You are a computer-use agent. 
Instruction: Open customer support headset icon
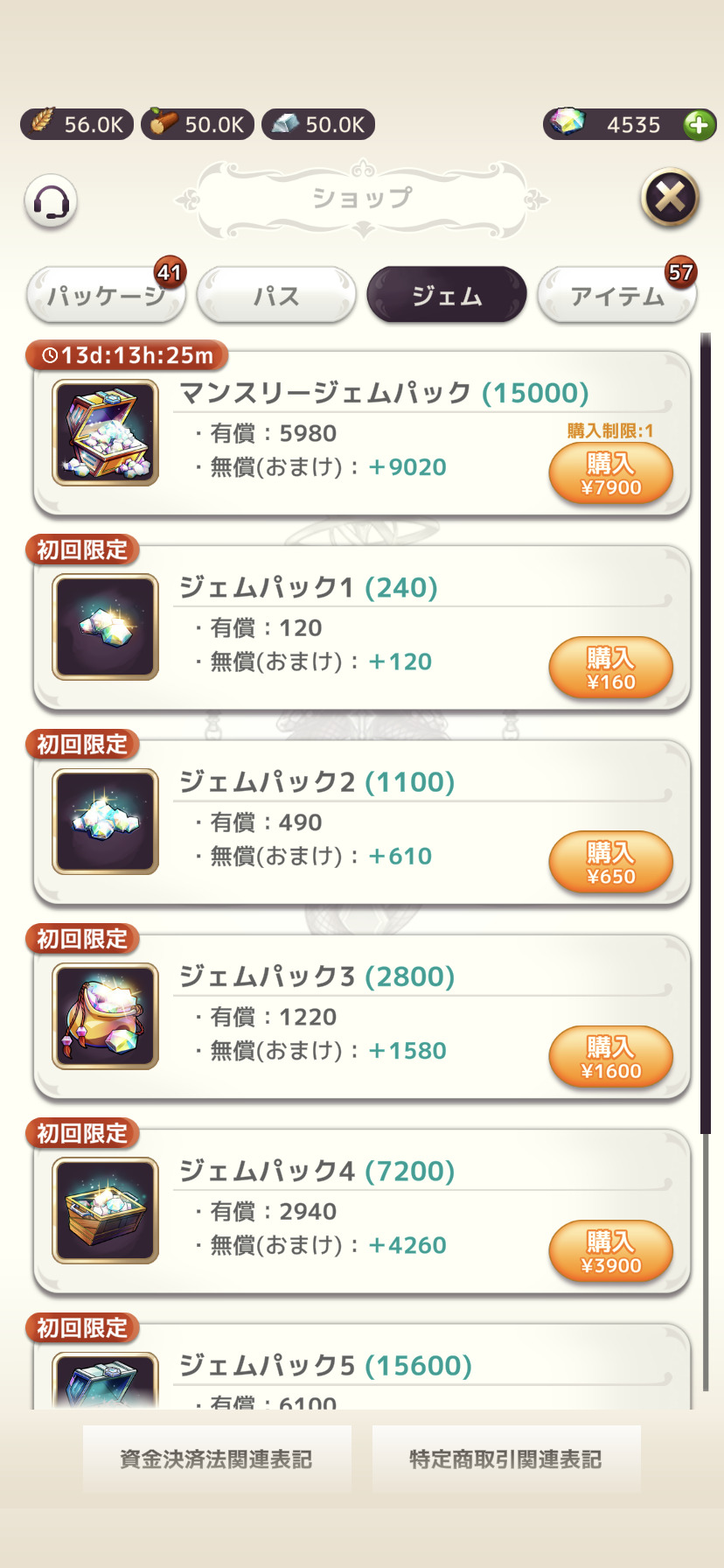(x=51, y=201)
